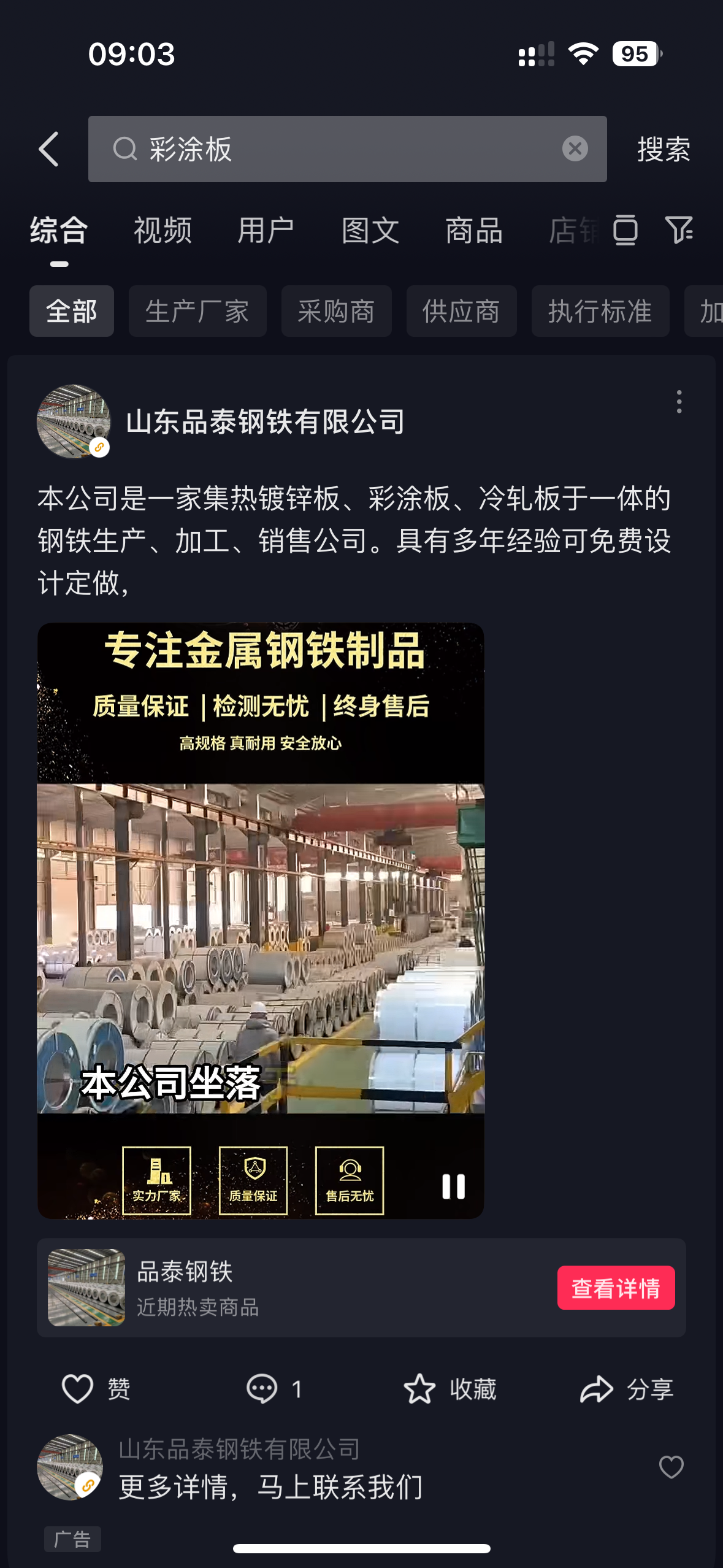The image size is (723, 1568).
Task: Go back from search results
Action: point(48,149)
